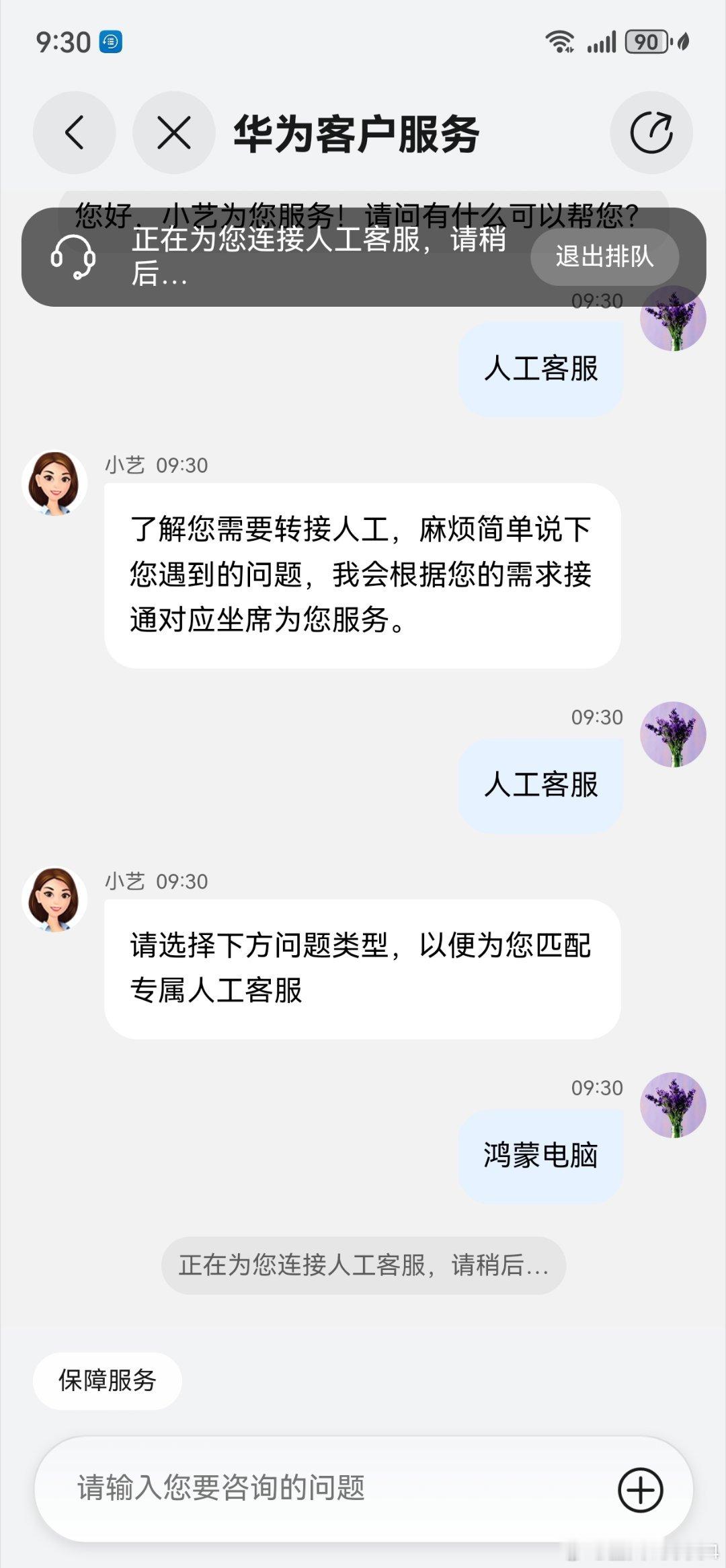Tap the share icon in the header
726x1568 pixels.
pos(651,133)
